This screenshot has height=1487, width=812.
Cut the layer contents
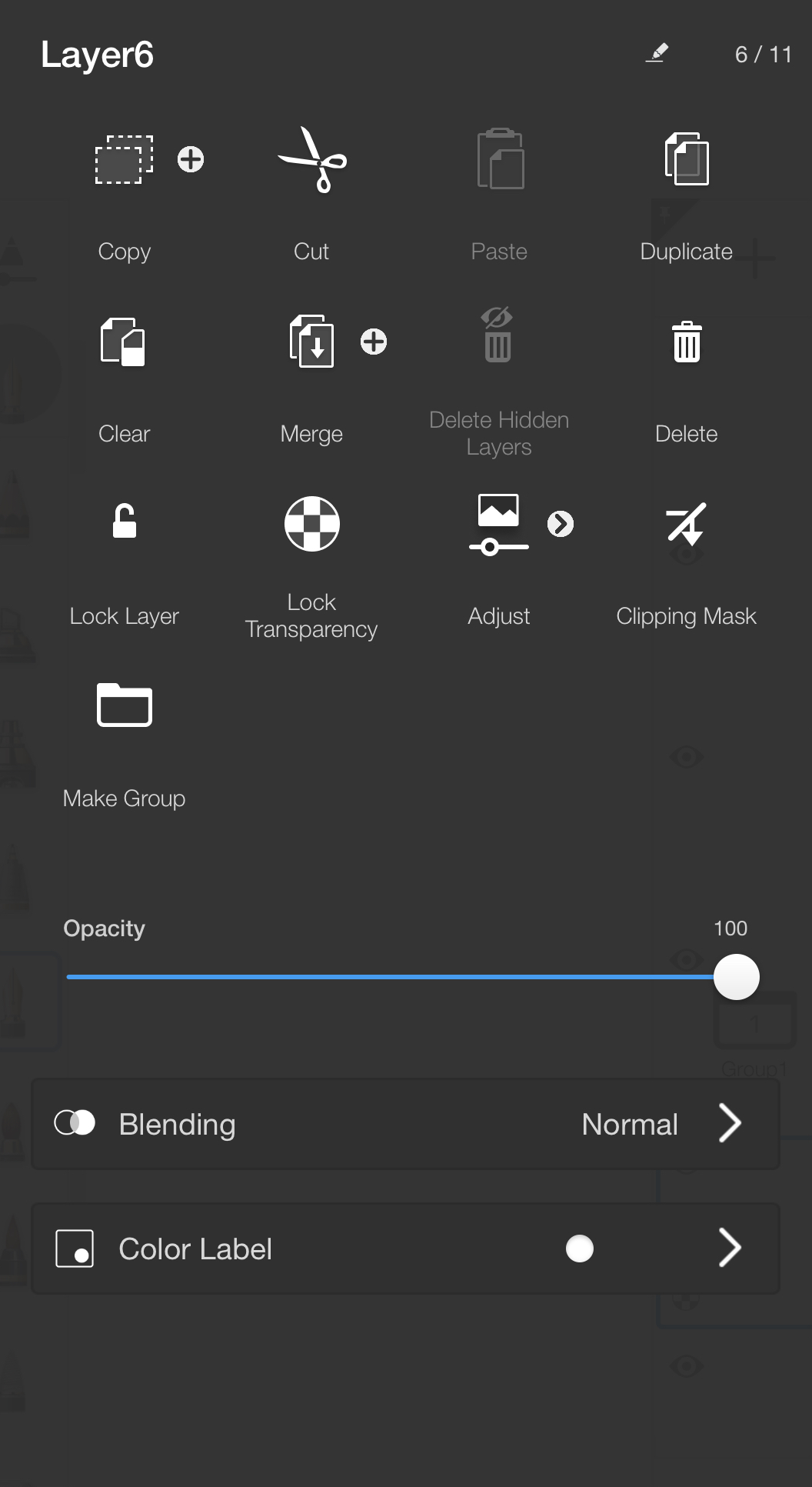(311, 160)
